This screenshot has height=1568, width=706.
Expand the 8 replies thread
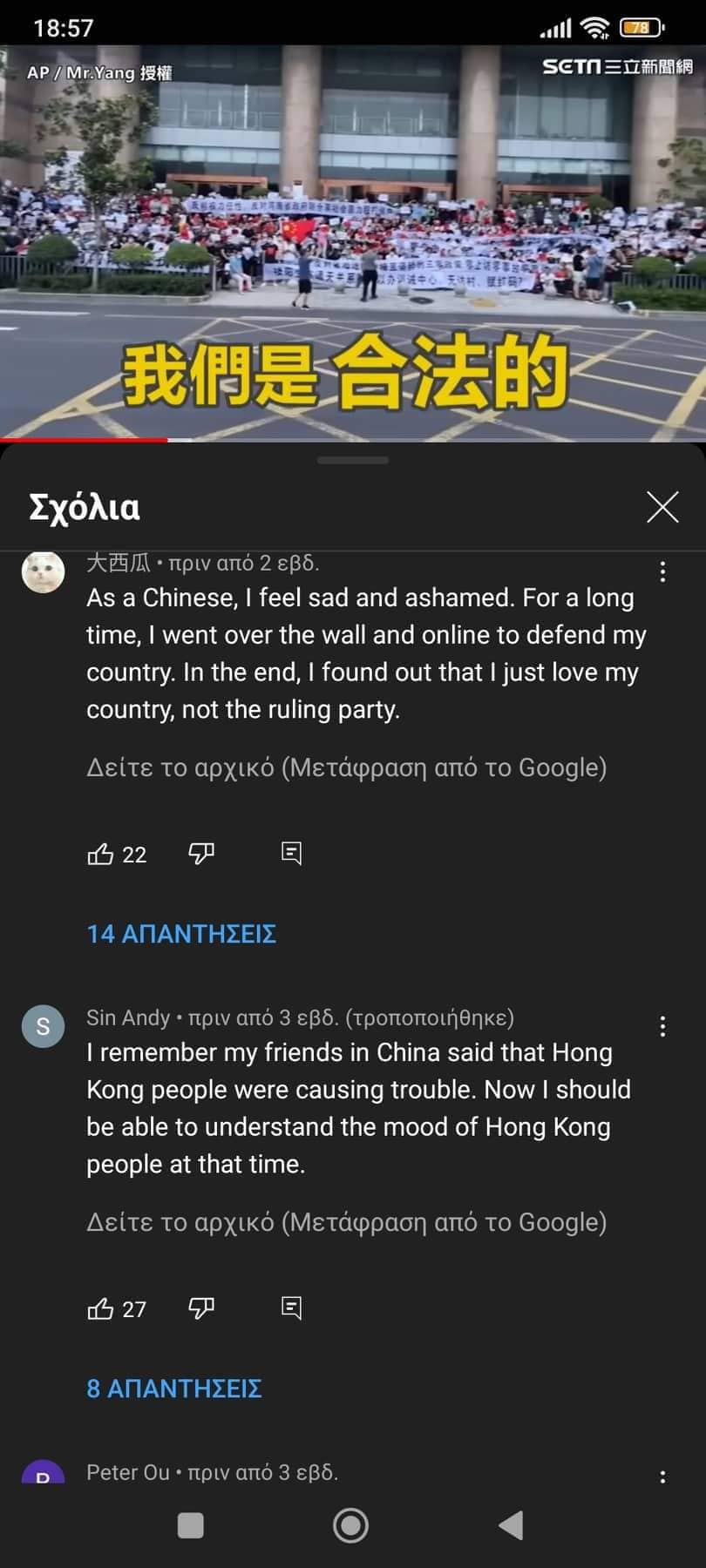point(174,1389)
